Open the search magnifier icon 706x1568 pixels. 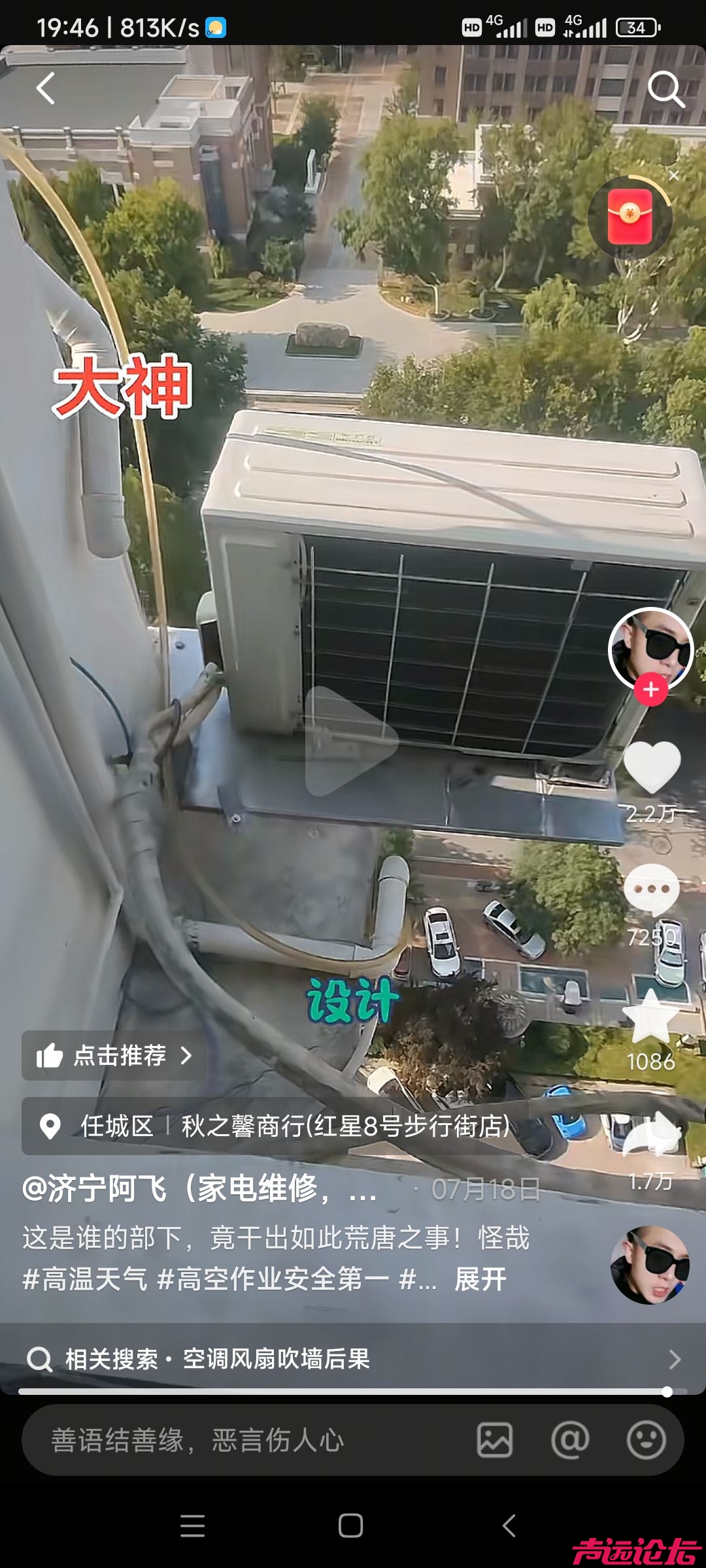tap(665, 89)
